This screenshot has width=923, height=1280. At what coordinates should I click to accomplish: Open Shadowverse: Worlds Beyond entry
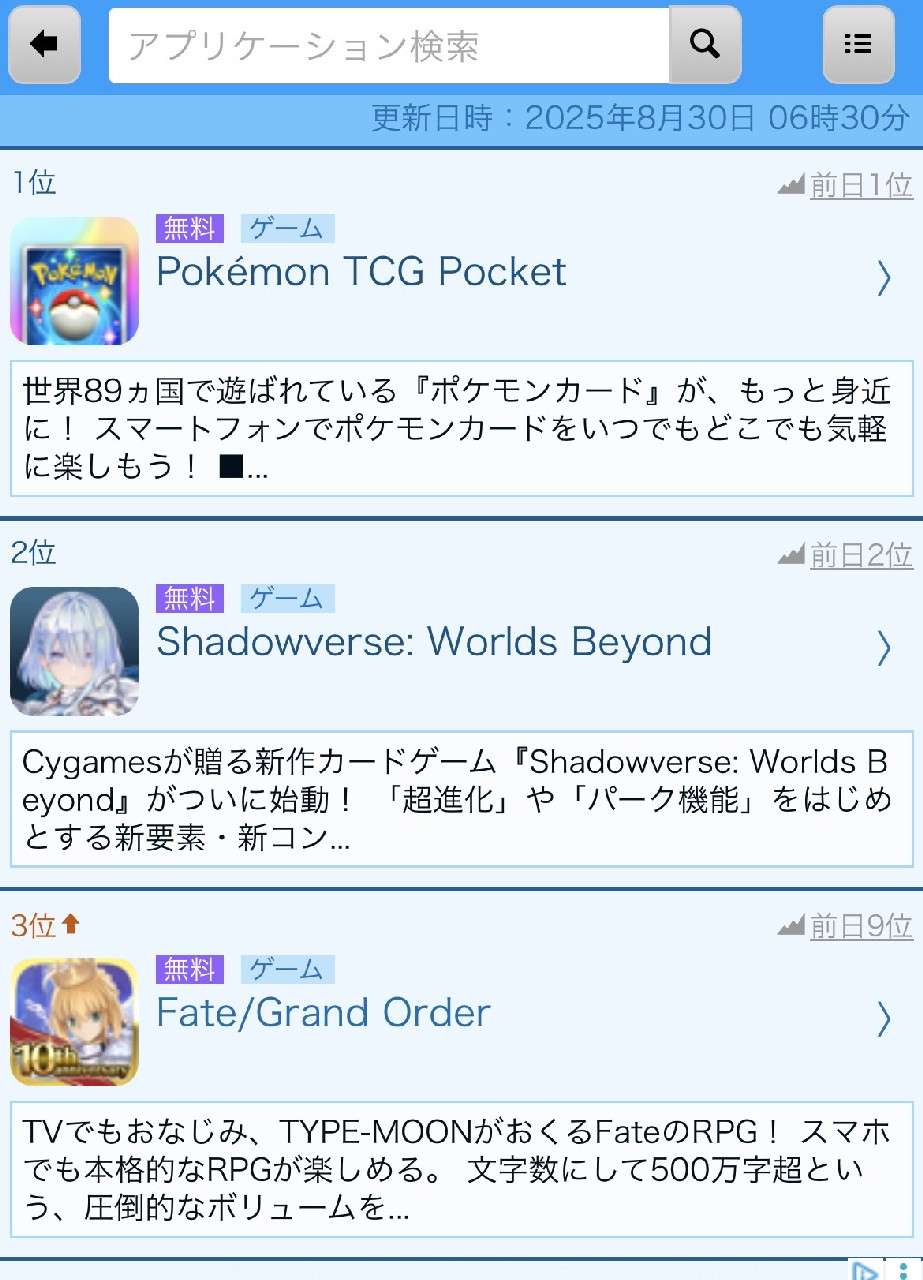pyautogui.click(x=434, y=642)
